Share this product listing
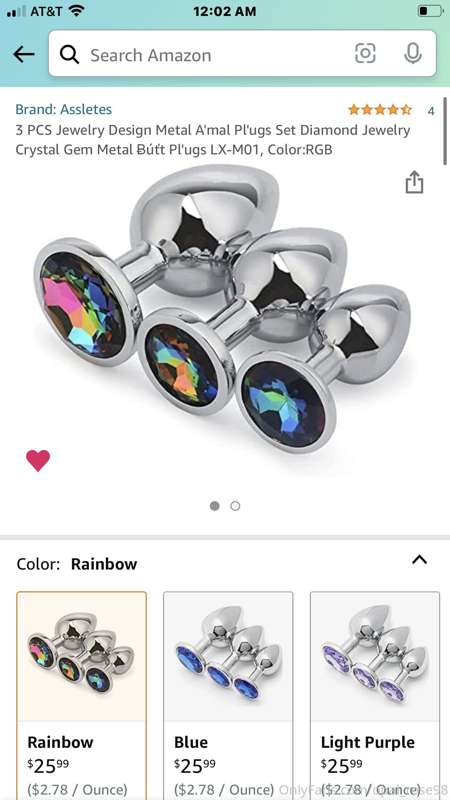Image resolution: width=450 pixels, height=800 pixels. (414, 182)
